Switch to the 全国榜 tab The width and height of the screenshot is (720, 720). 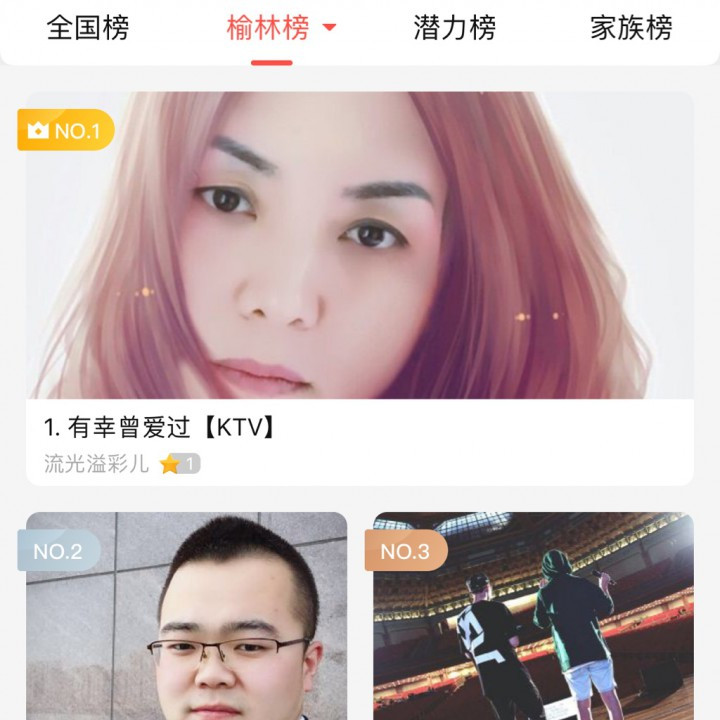[x=88, y=28]
